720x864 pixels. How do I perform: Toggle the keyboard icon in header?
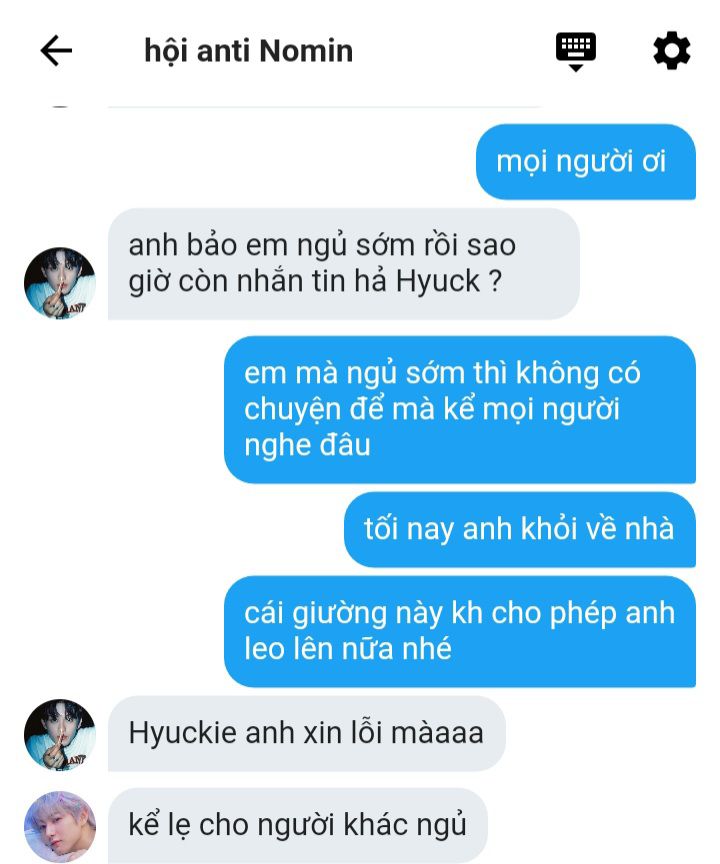(576, 50)
